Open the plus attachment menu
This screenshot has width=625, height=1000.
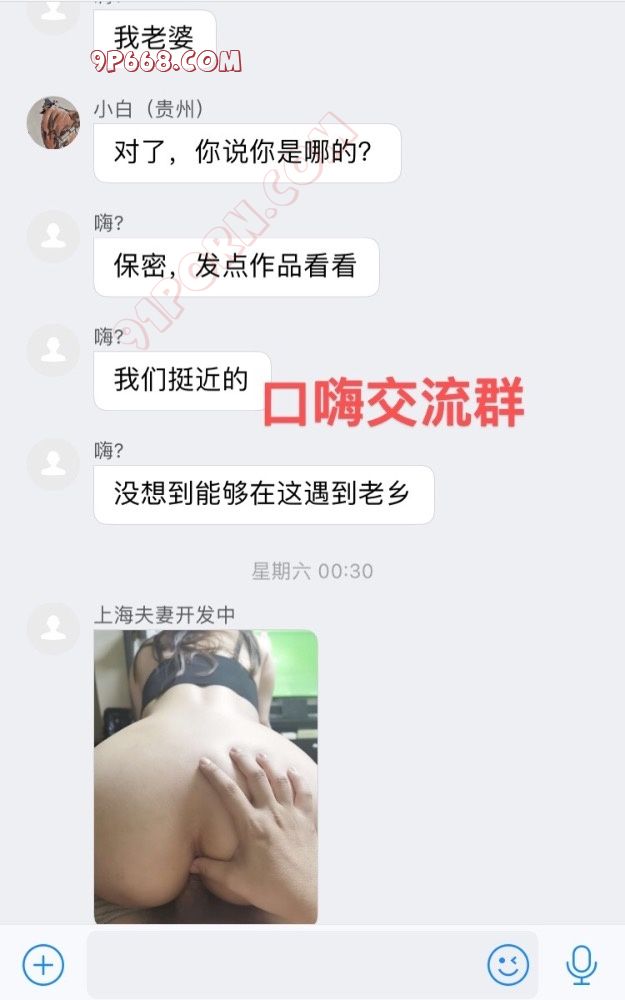click(43, 965)
